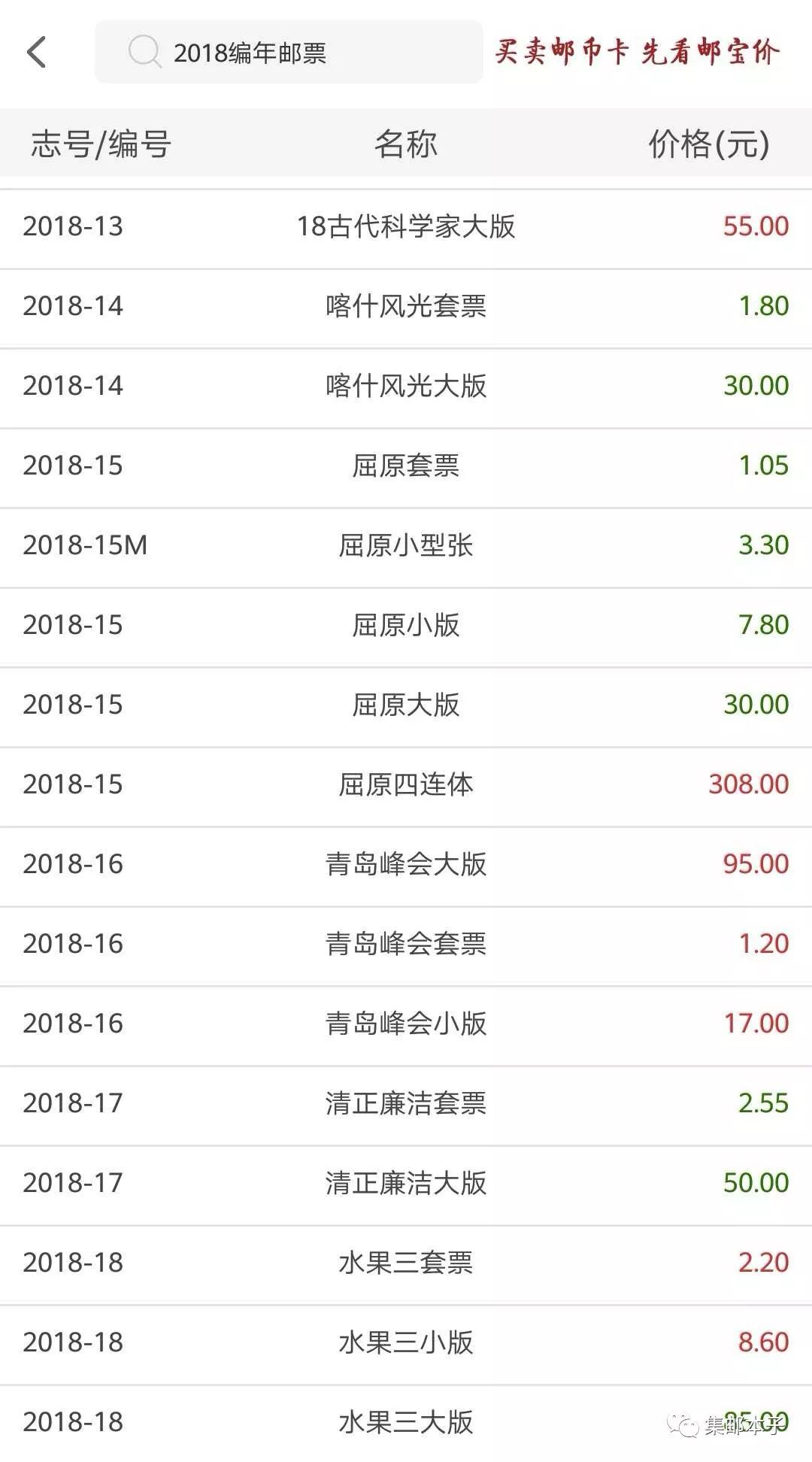
Task: Open the 屈原四连体 row
Action: pyautogui.click(x=406, y=786)
